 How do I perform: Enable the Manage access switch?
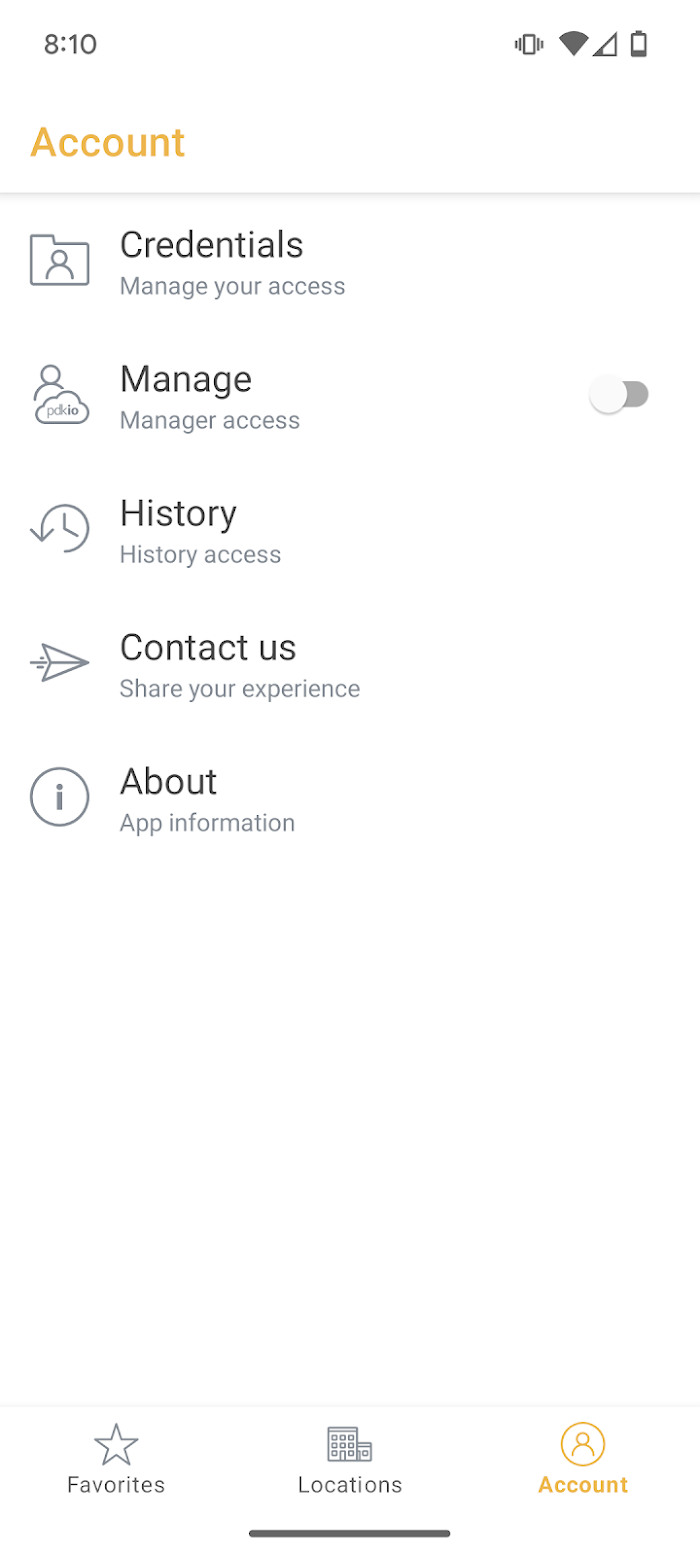pos(620,395)
